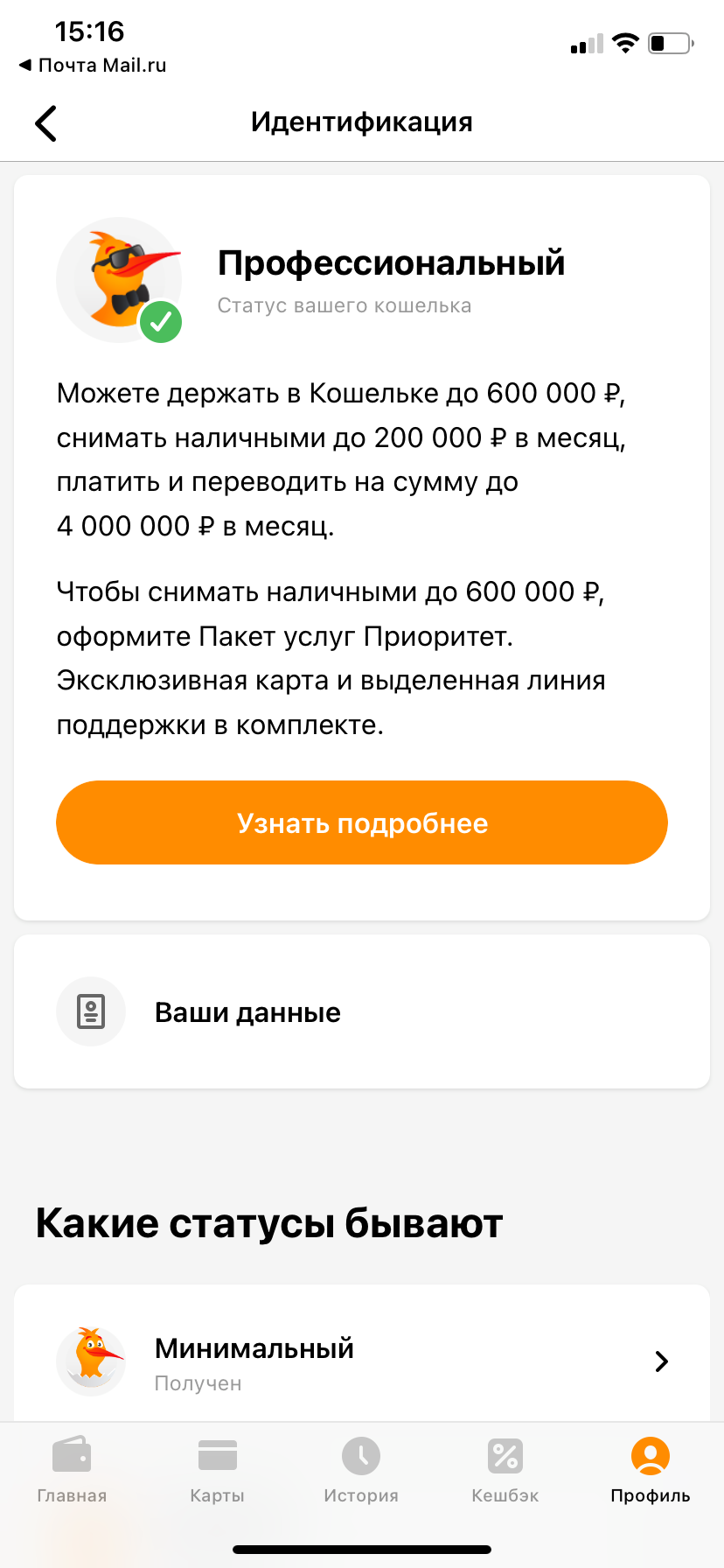Switch to the Главная tab

pos(72,1470)
